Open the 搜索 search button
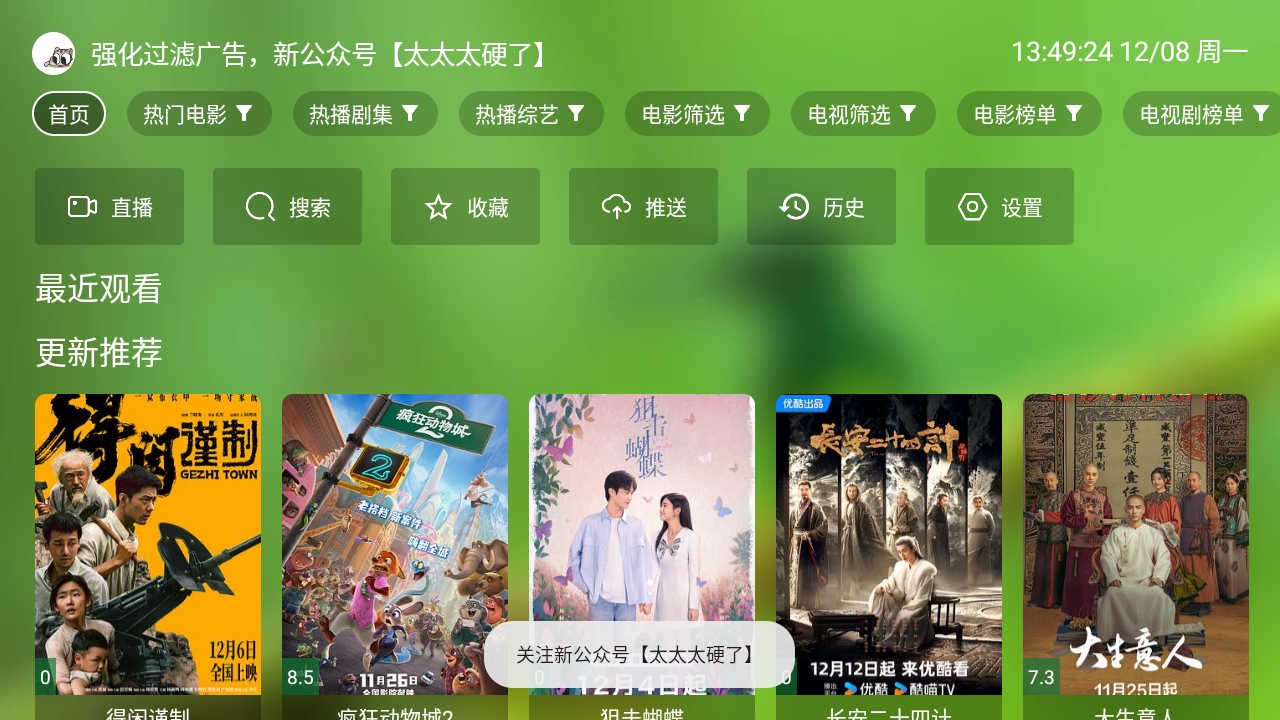 [x=287, y=207]
